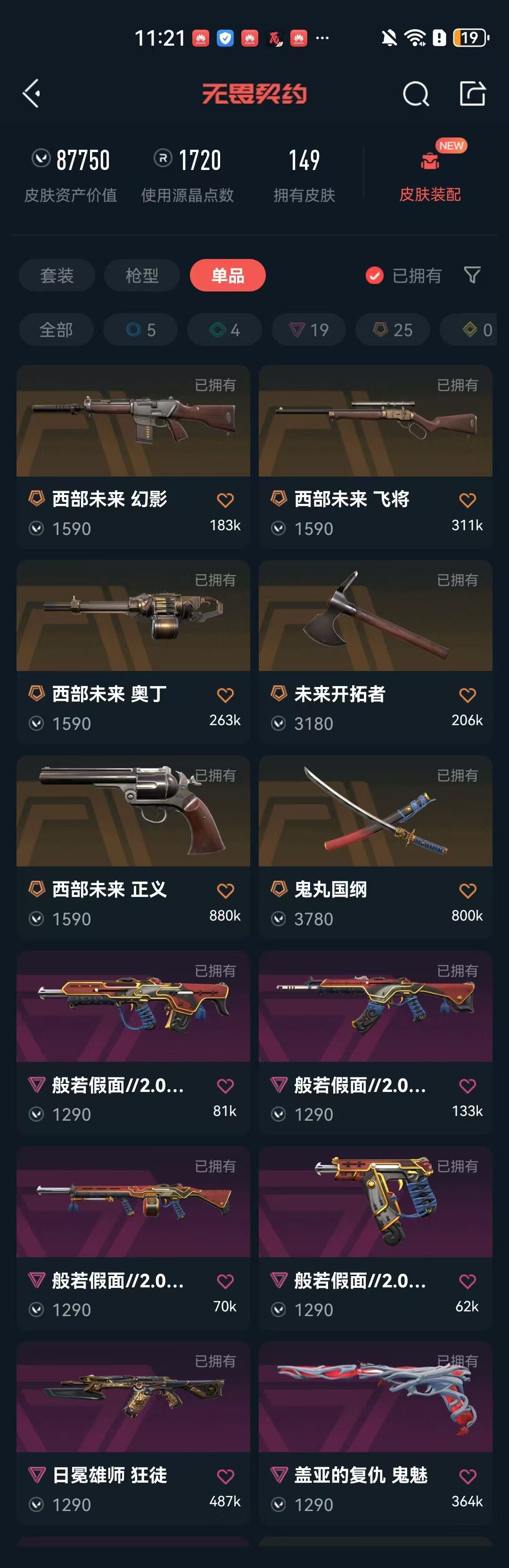Like the 西部未来 飞将 skin
This screenshot has height=1568, width=509.
click(x=468, y=501)
